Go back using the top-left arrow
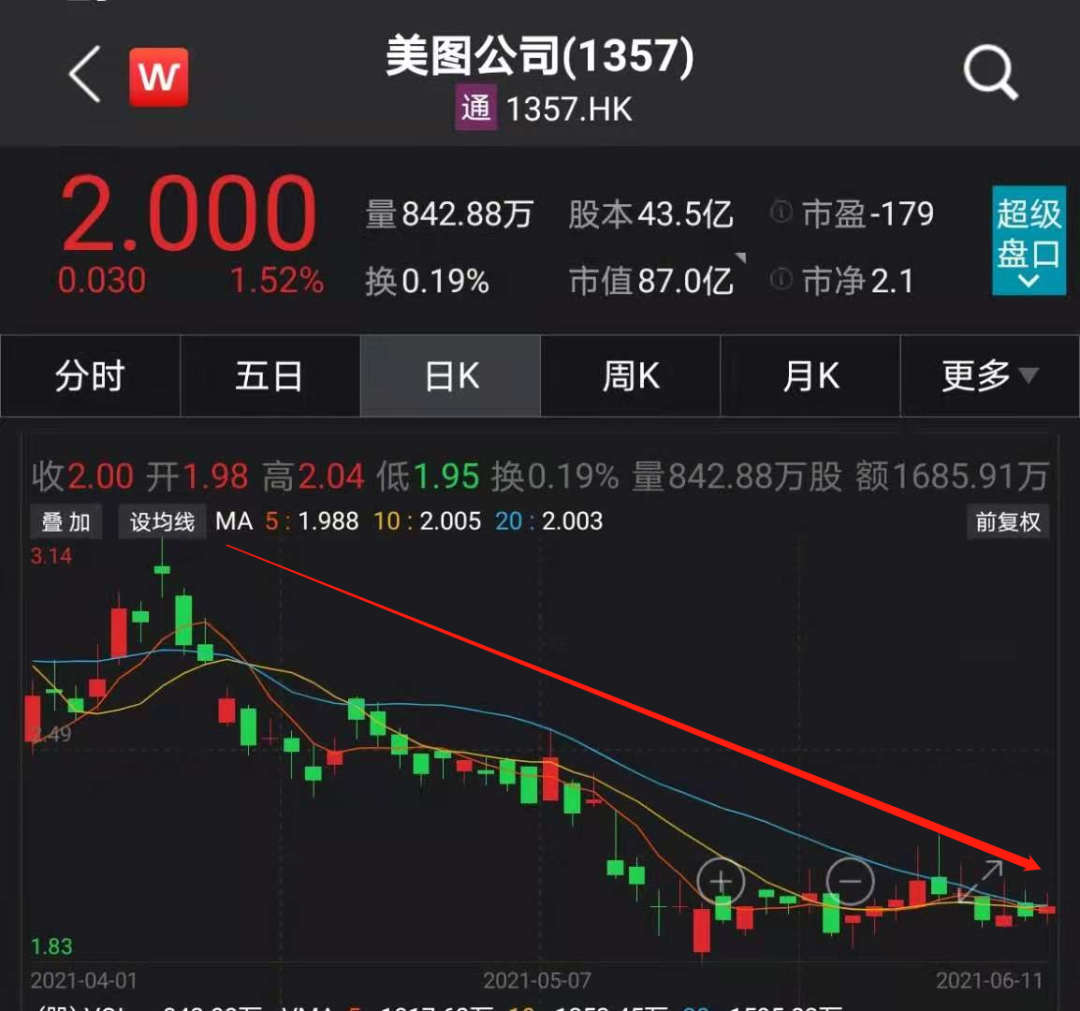 [x=86, y=74]
